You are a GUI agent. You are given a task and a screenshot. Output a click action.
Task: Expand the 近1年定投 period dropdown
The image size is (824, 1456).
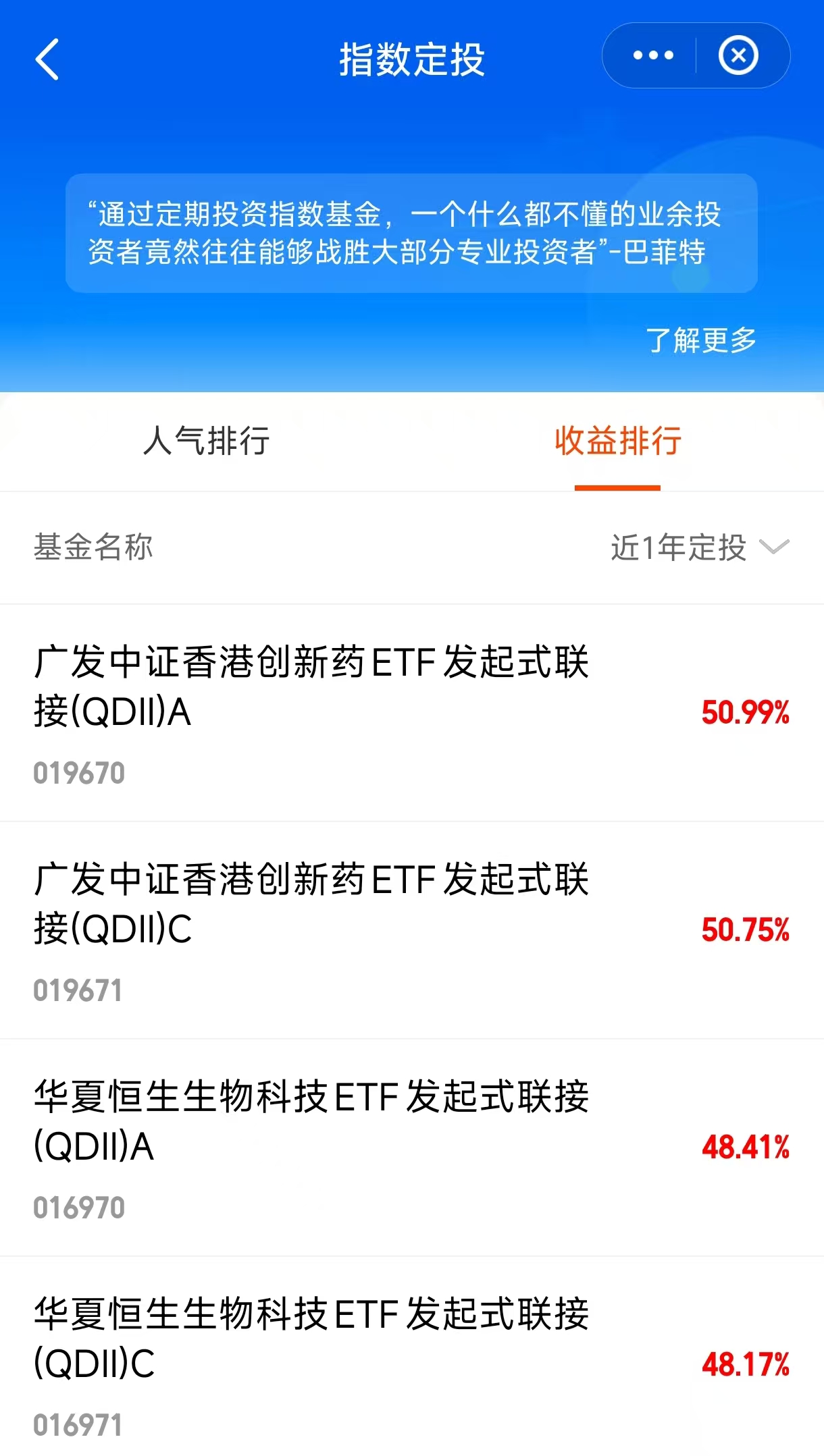coord(700,547)
